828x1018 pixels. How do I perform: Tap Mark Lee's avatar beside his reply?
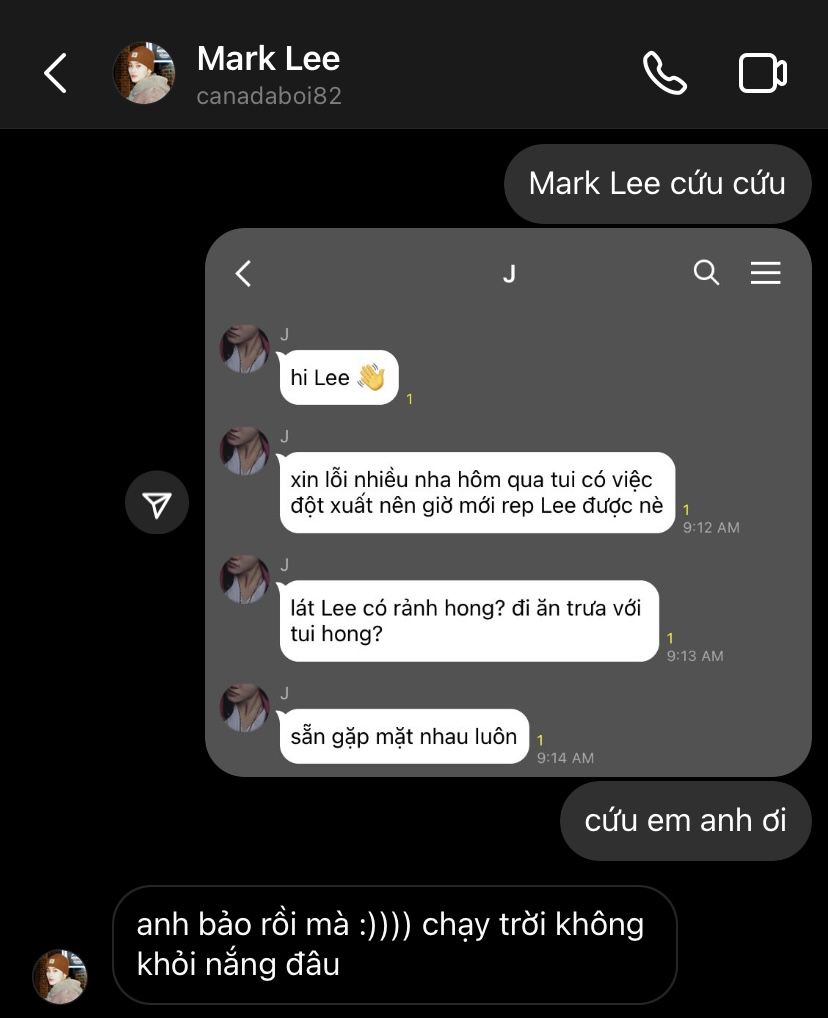(60, 976)
